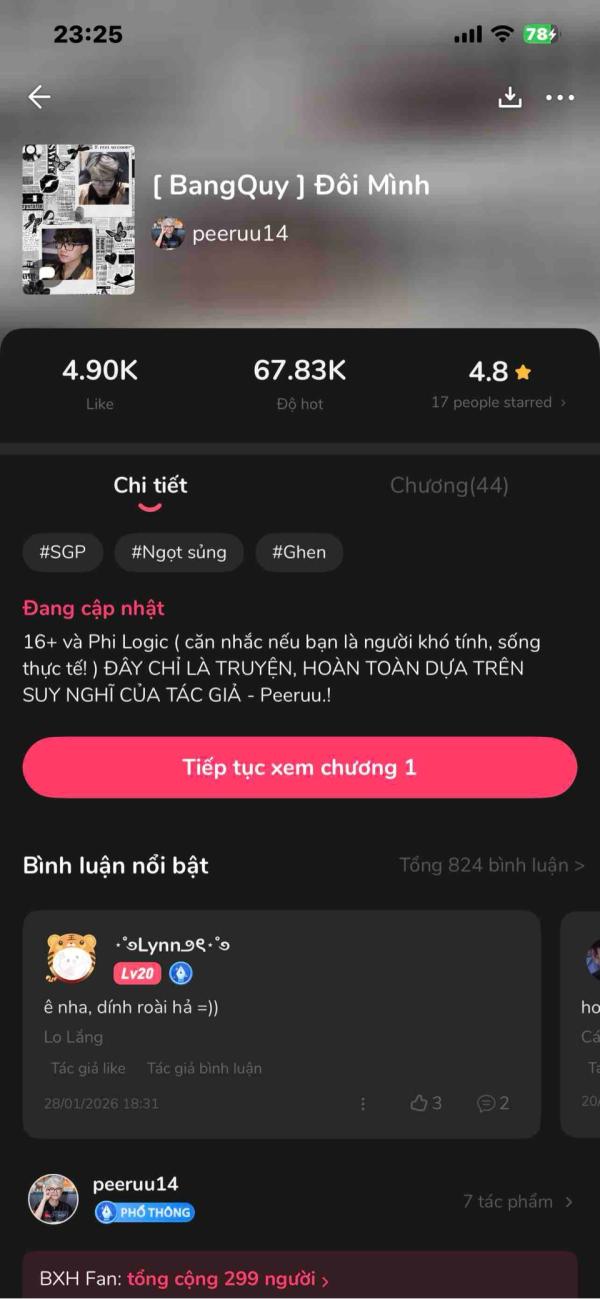View peeruu14's 7 tác phẩm
The height and width of the screenshot is (1299, 600).
(518, 1201)
